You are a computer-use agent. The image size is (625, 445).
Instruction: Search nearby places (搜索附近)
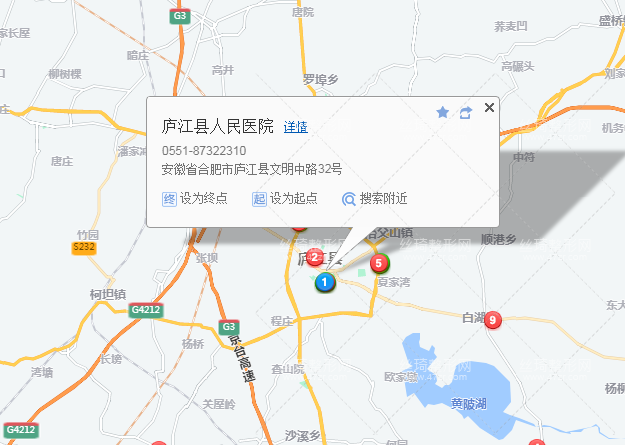pos(375,198)
